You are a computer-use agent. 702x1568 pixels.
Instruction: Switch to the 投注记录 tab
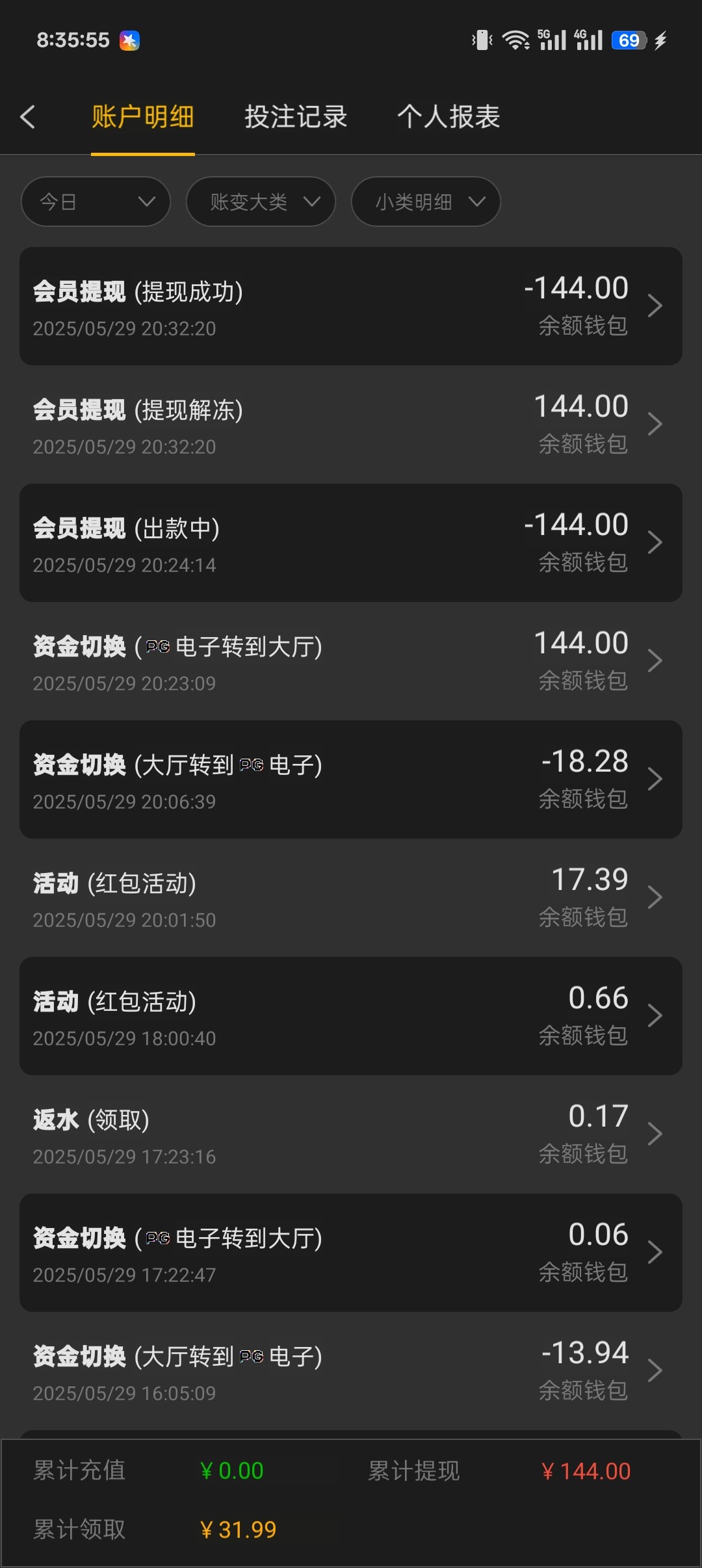pos(296,117)
